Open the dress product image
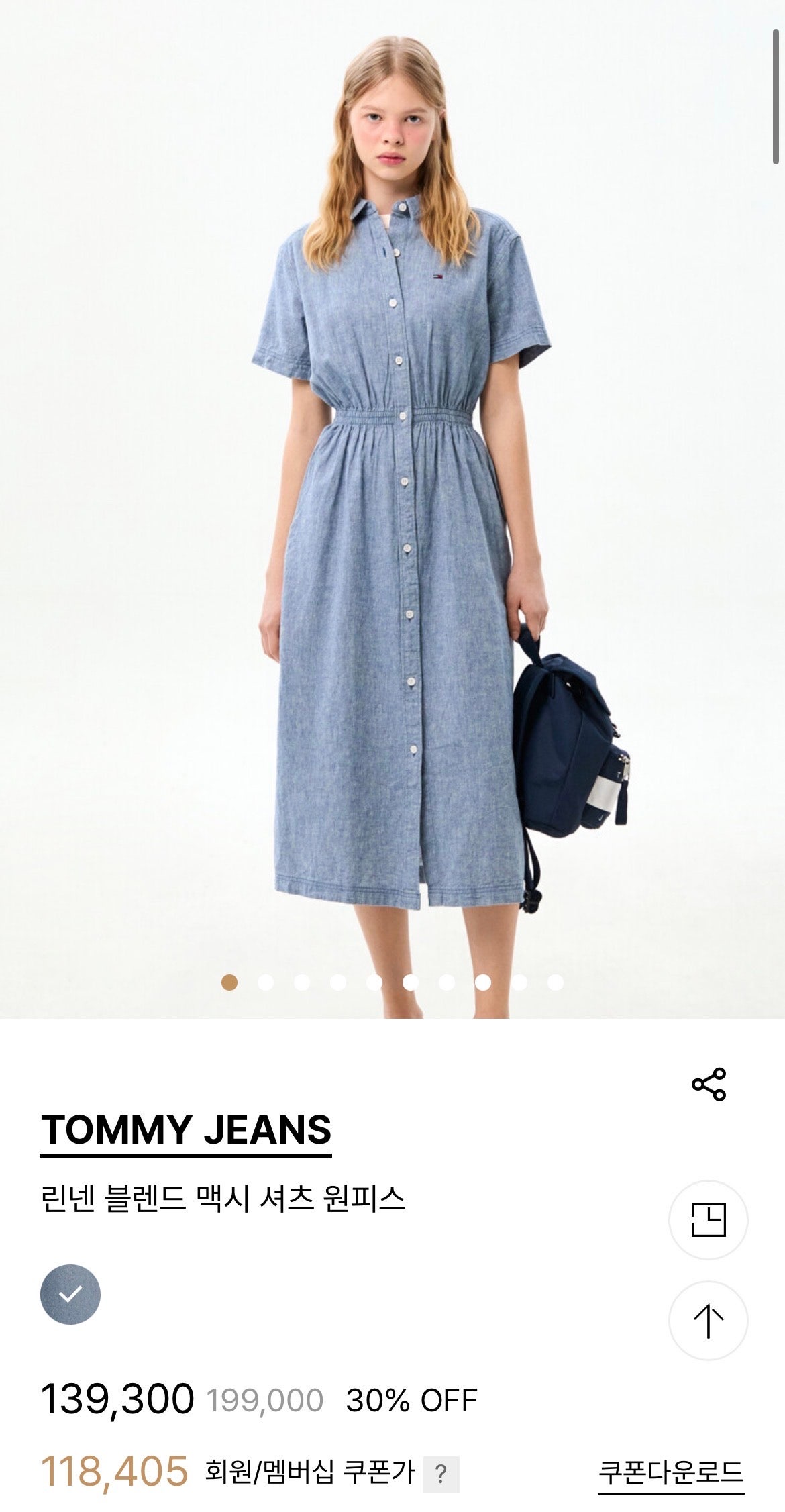The width and height of the screenshot is (785, 1512). click(392, 509)
